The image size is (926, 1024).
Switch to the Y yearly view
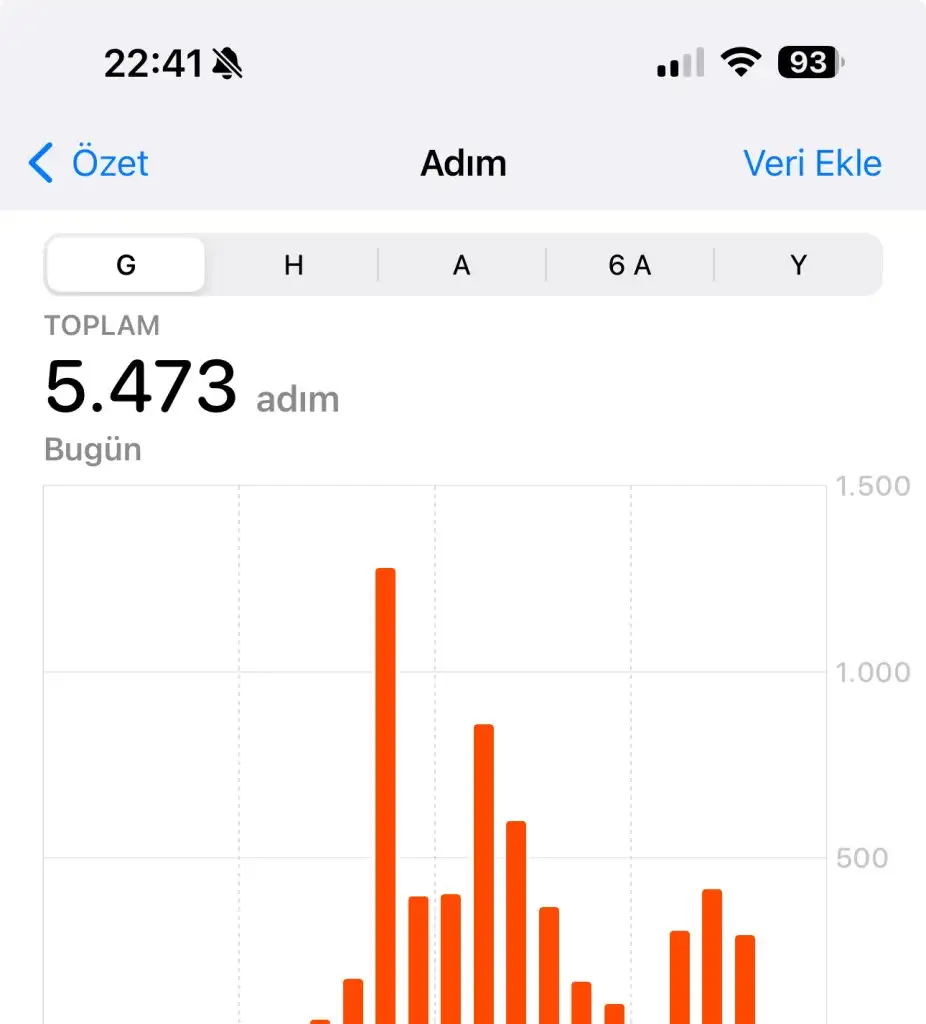798,265
